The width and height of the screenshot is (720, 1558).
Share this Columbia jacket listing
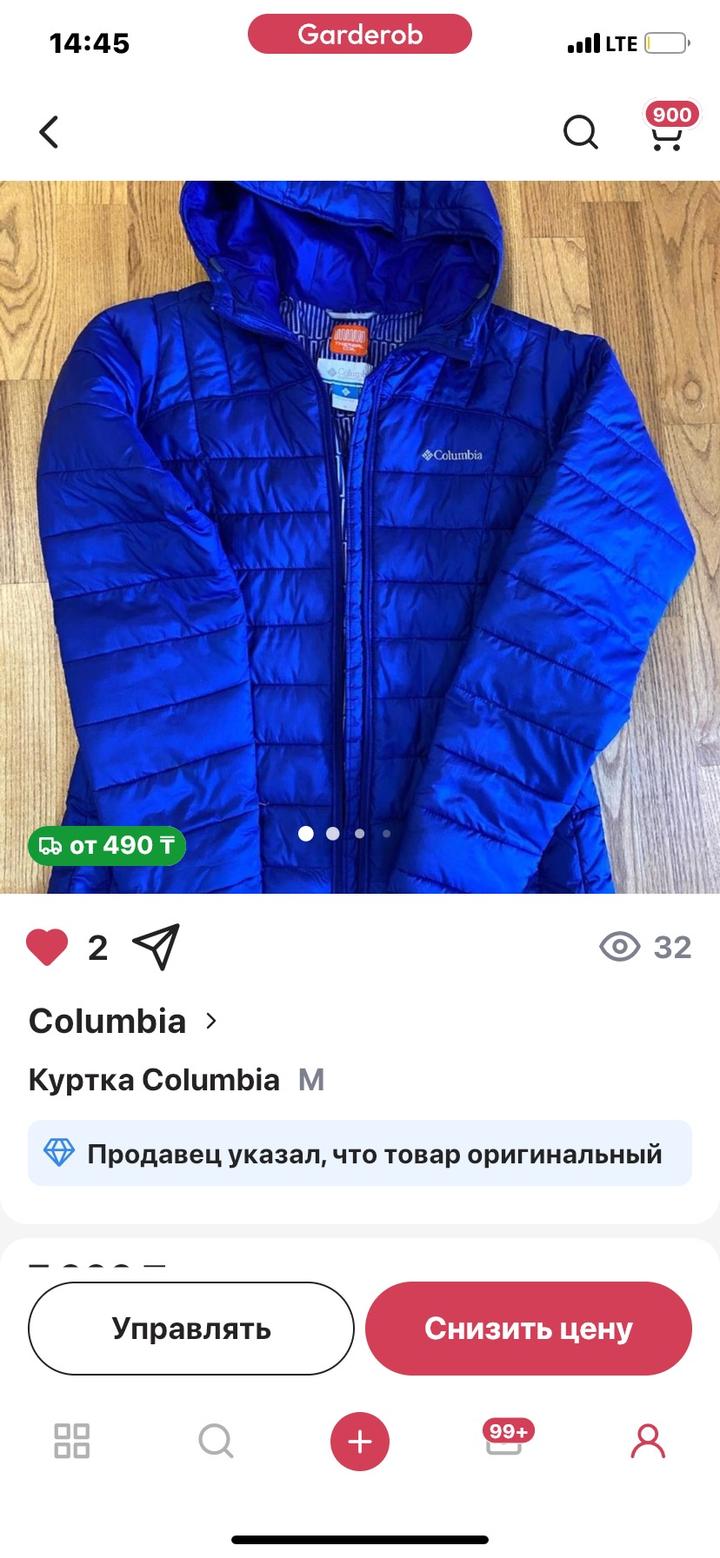point(156,946)
